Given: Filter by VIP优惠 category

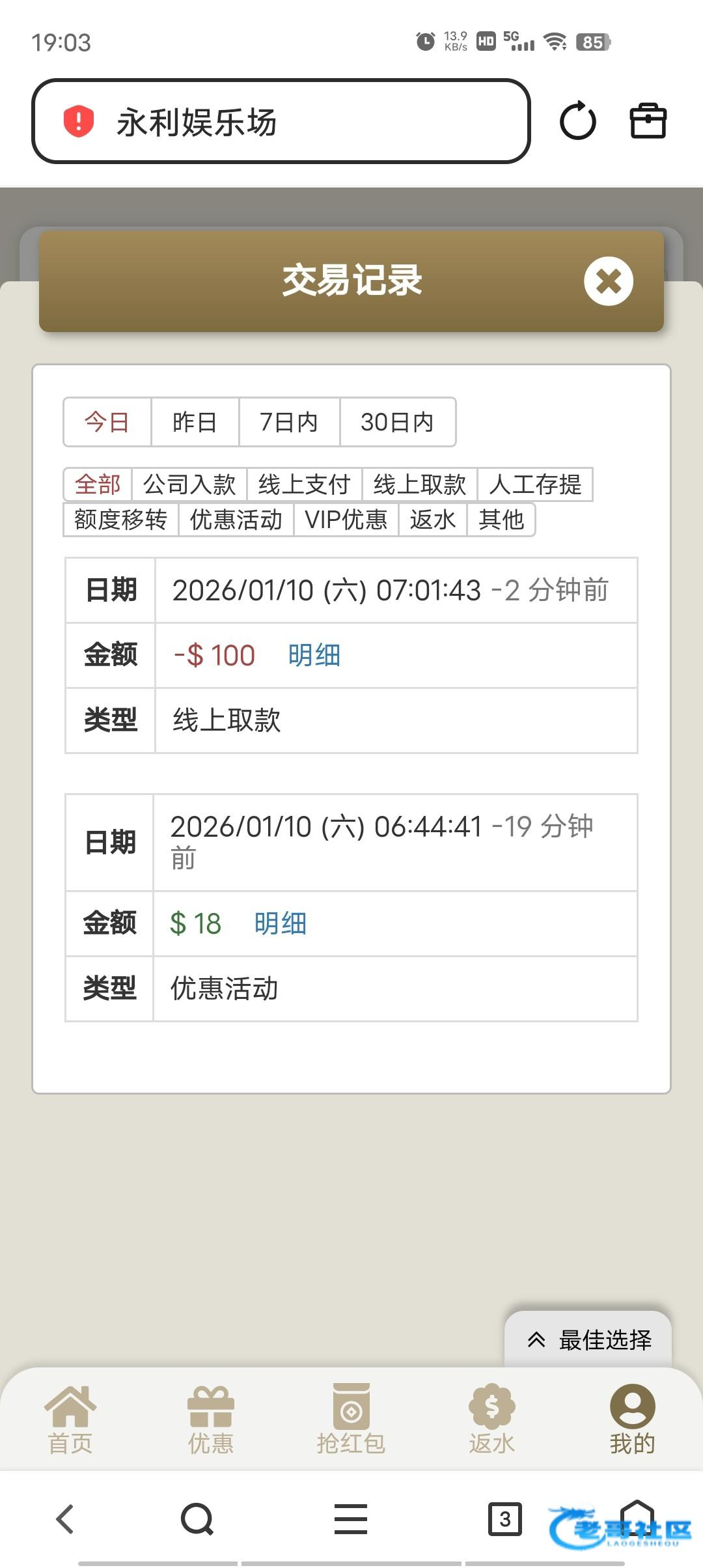Looking at the screenshot, I should 347,519.
